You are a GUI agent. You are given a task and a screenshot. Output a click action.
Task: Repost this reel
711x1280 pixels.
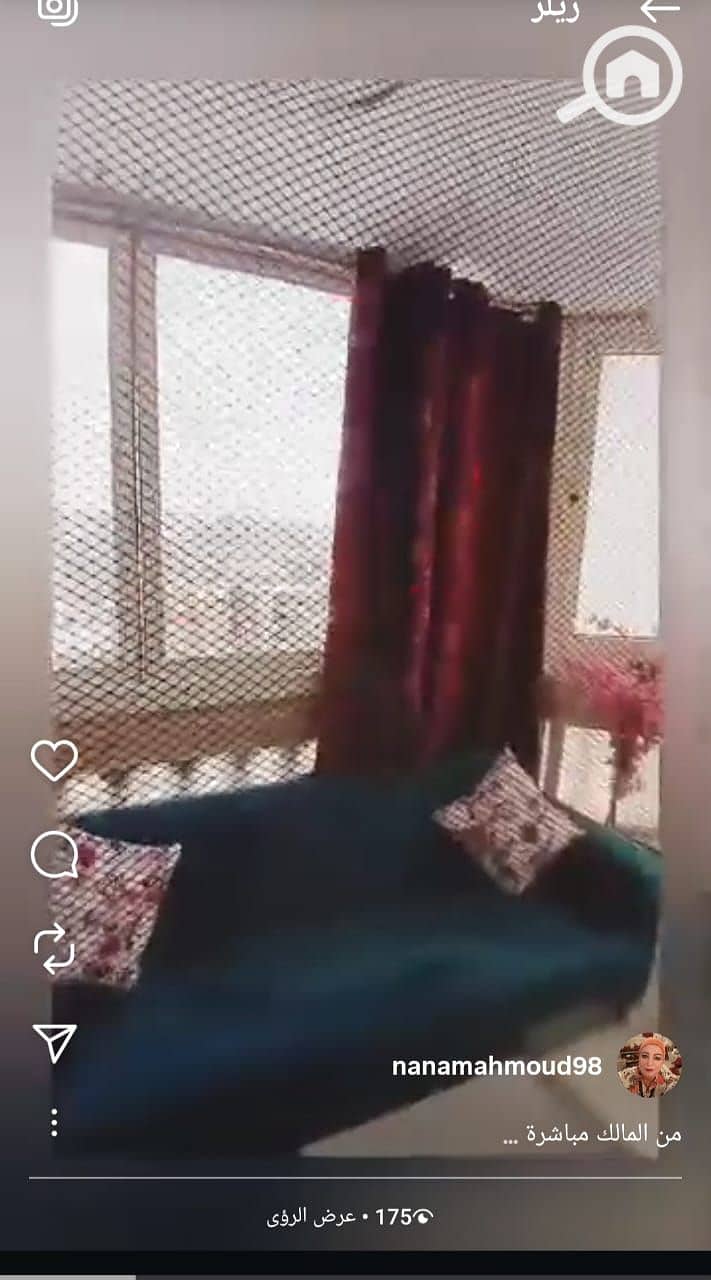(54, 947)
